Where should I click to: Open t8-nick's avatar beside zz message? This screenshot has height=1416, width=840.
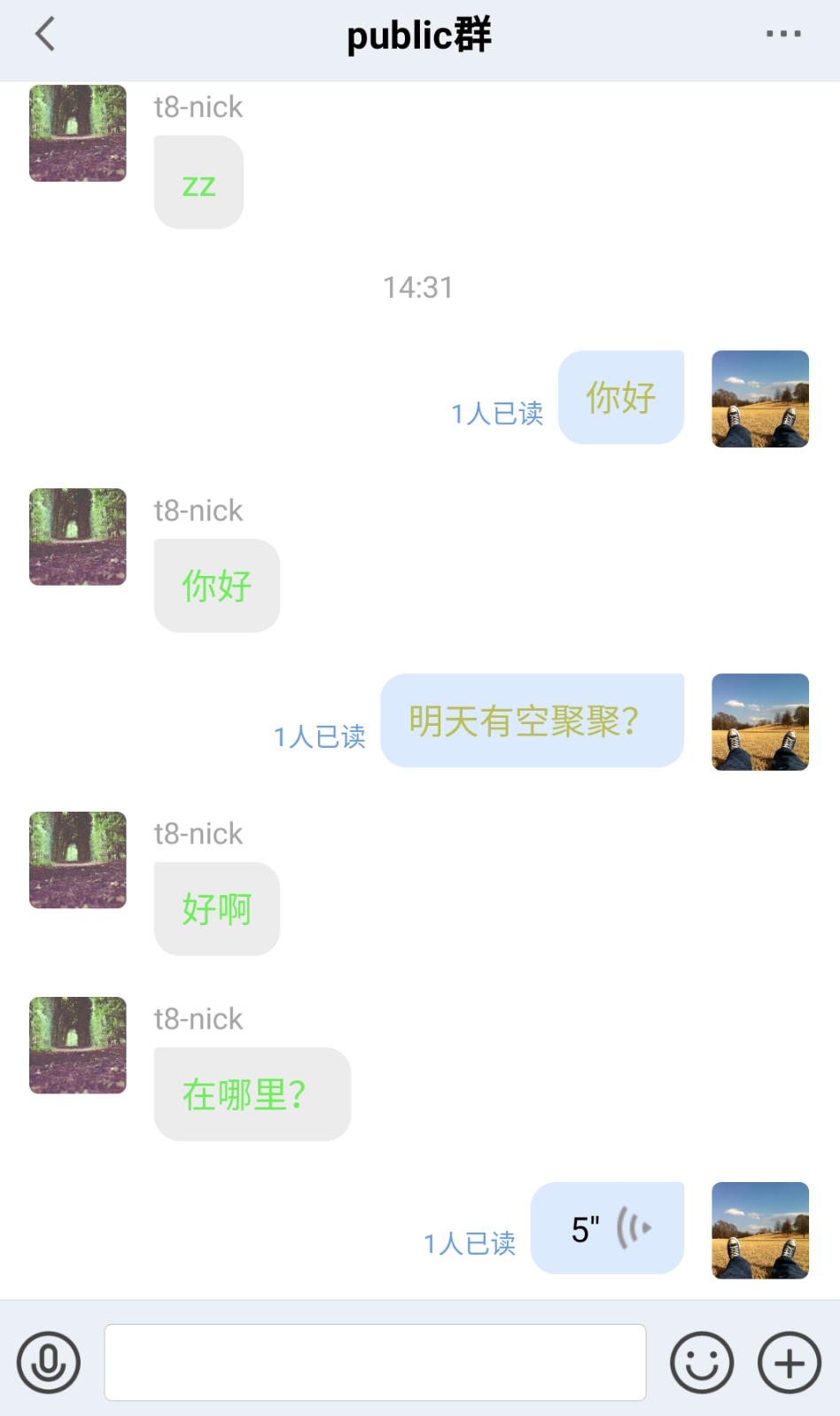78,134
